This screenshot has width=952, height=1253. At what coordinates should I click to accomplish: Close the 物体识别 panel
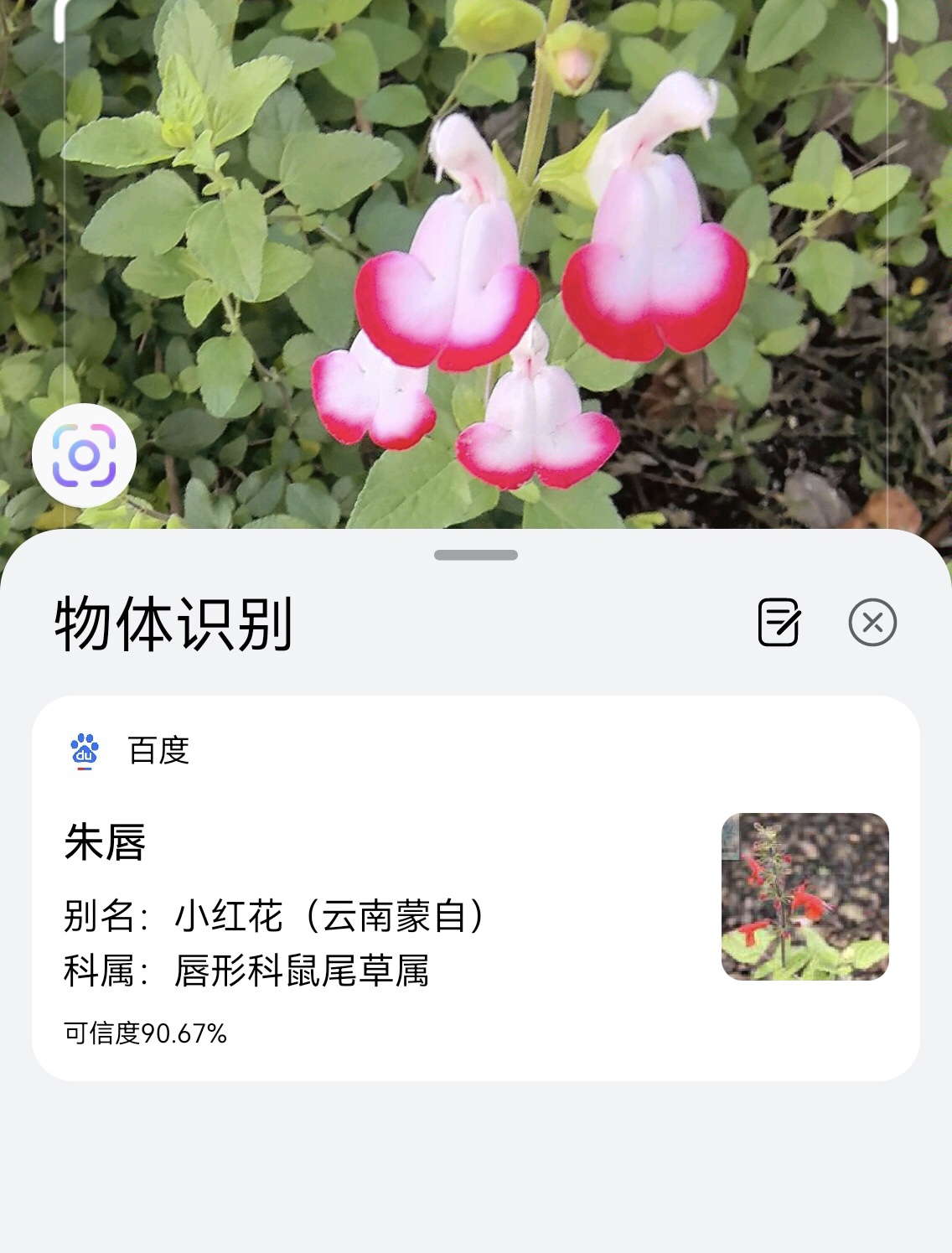[x=872, y=623]
